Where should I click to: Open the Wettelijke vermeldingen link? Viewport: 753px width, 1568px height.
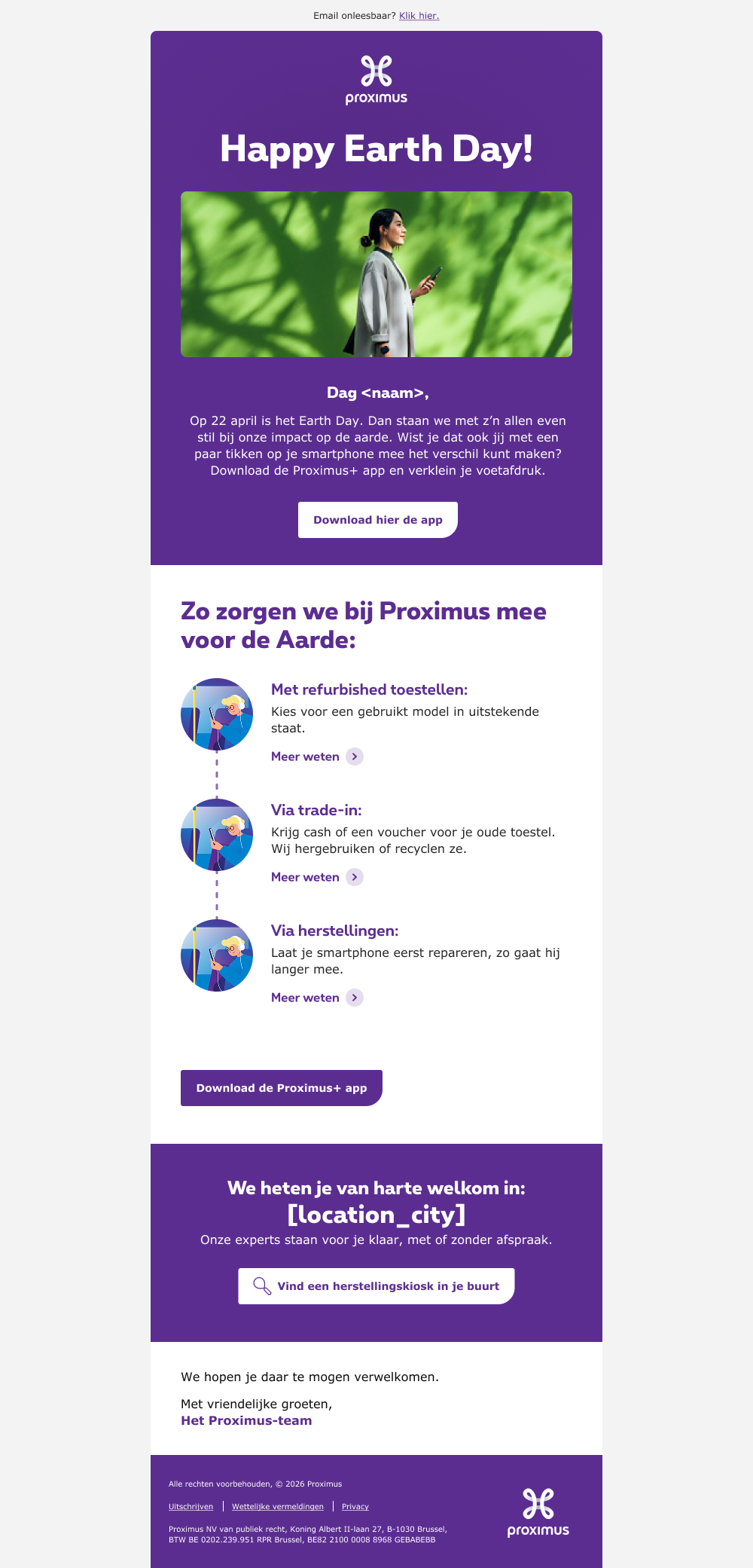point(278,1506)
